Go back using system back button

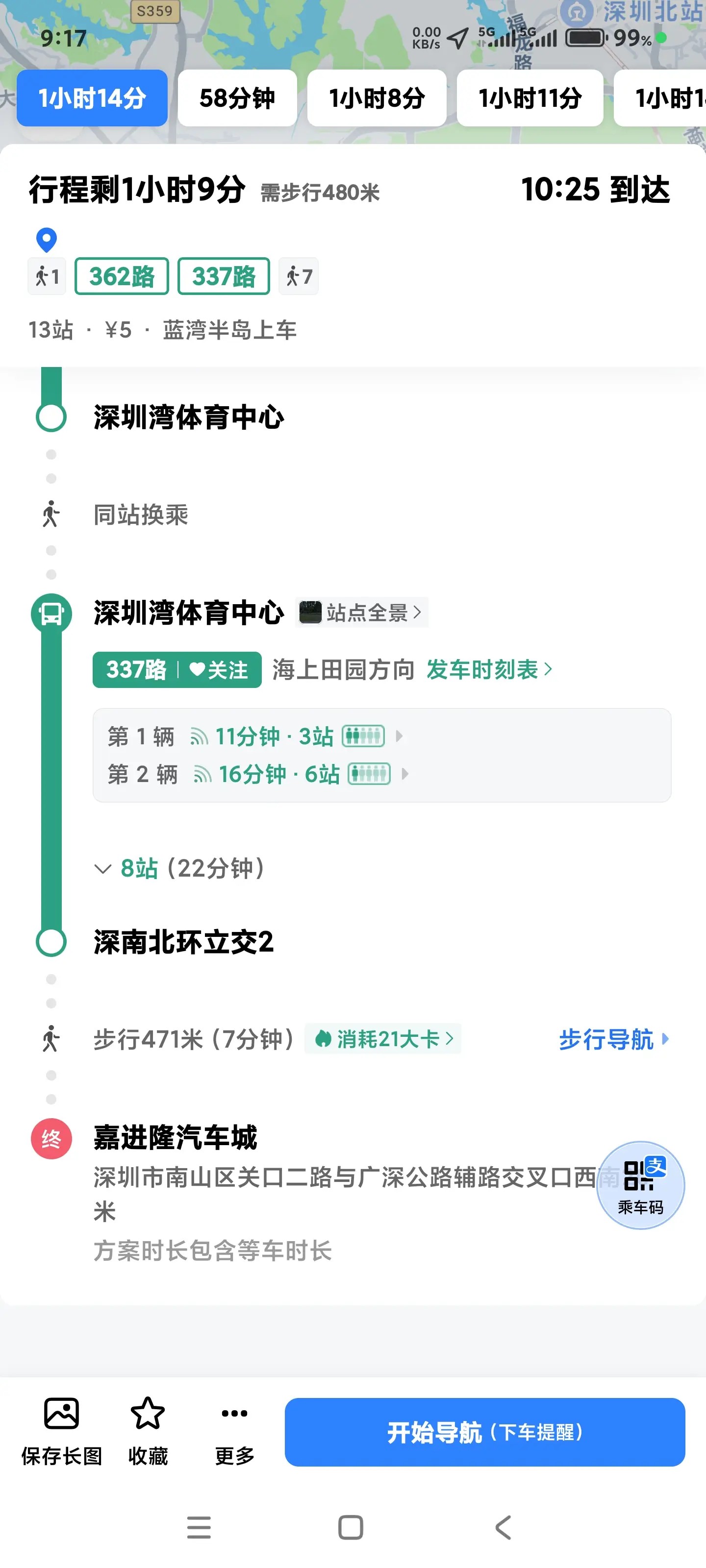click(503, 1527)
